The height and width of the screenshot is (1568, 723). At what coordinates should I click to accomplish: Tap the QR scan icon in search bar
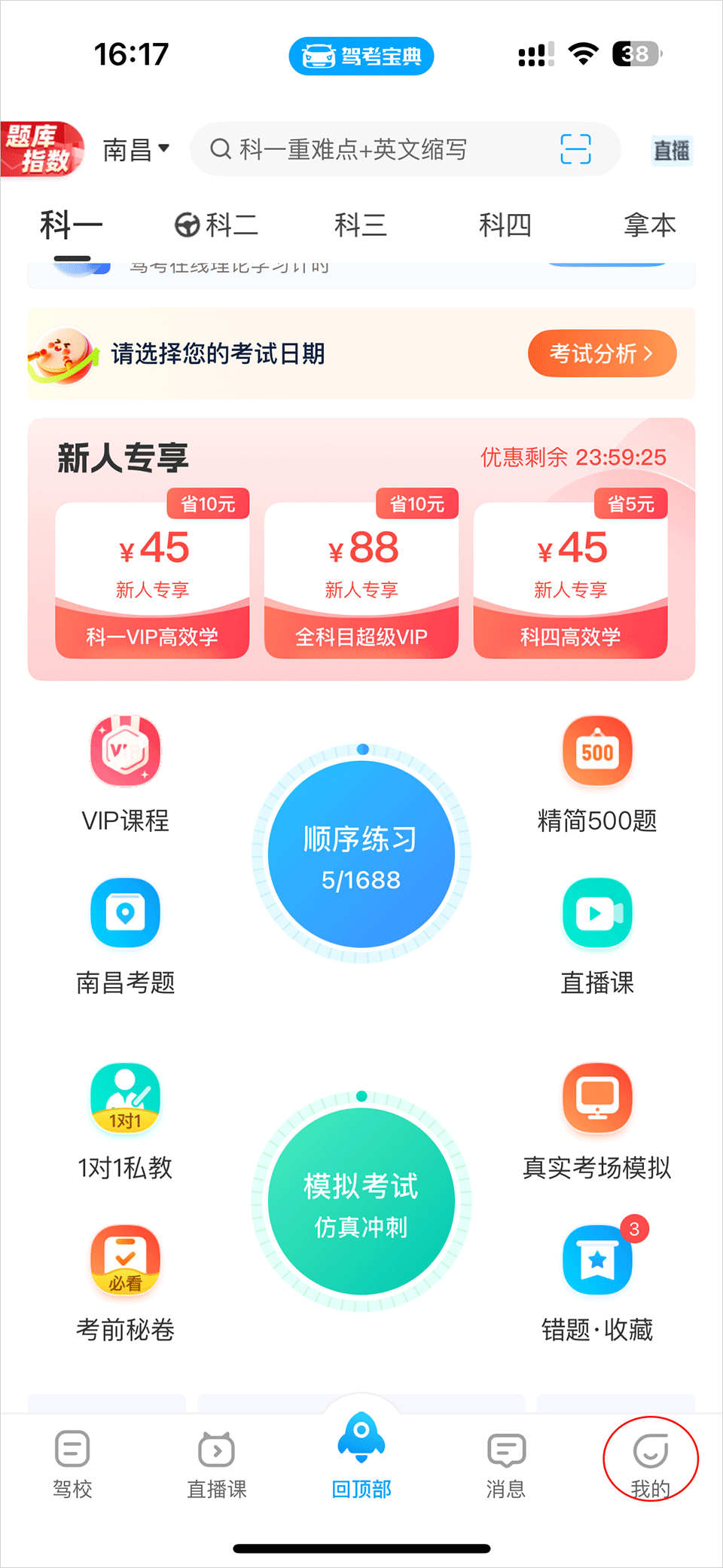point(575,149)
